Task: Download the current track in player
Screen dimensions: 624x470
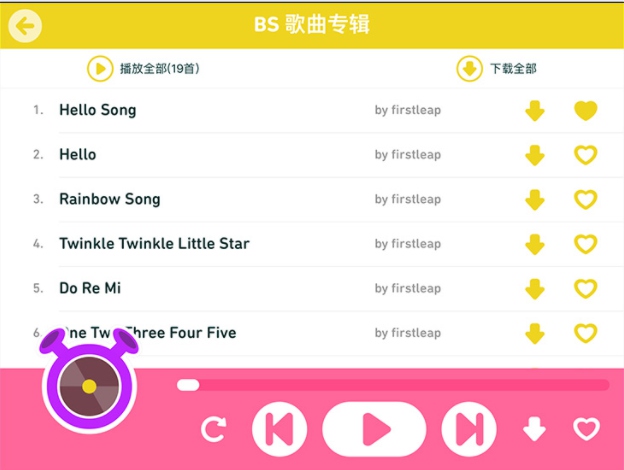Action: pyautogui.click(x=535, y=430)
